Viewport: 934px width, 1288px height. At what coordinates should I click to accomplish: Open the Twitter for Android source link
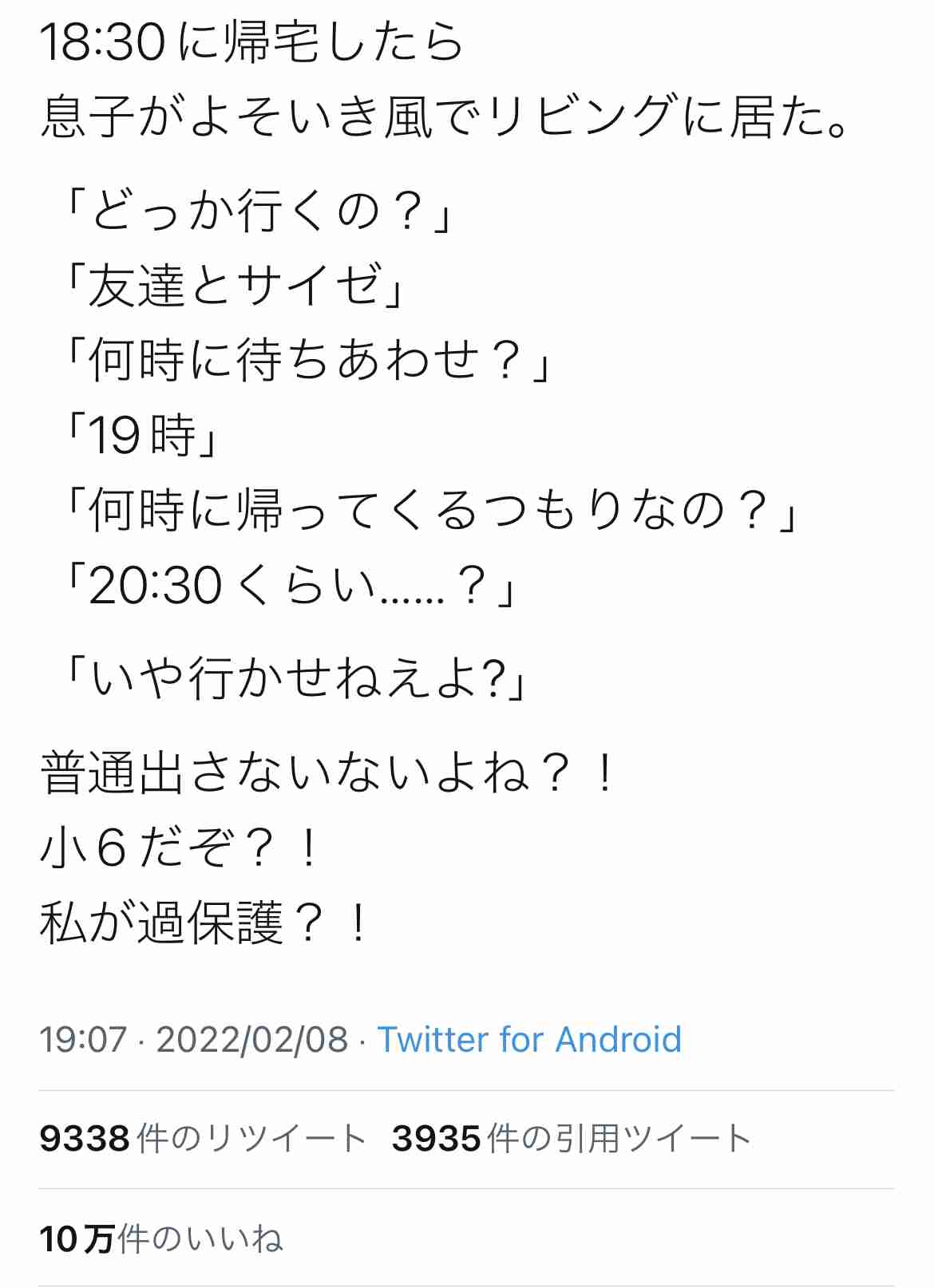point(529,1040)
